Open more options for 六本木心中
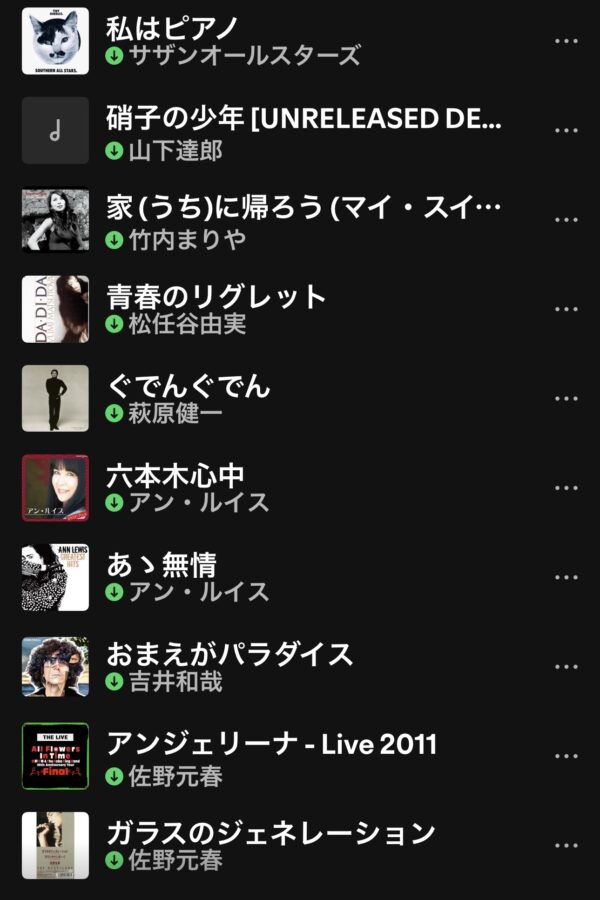This screenshot has width=600, height=900. point(566,488)
